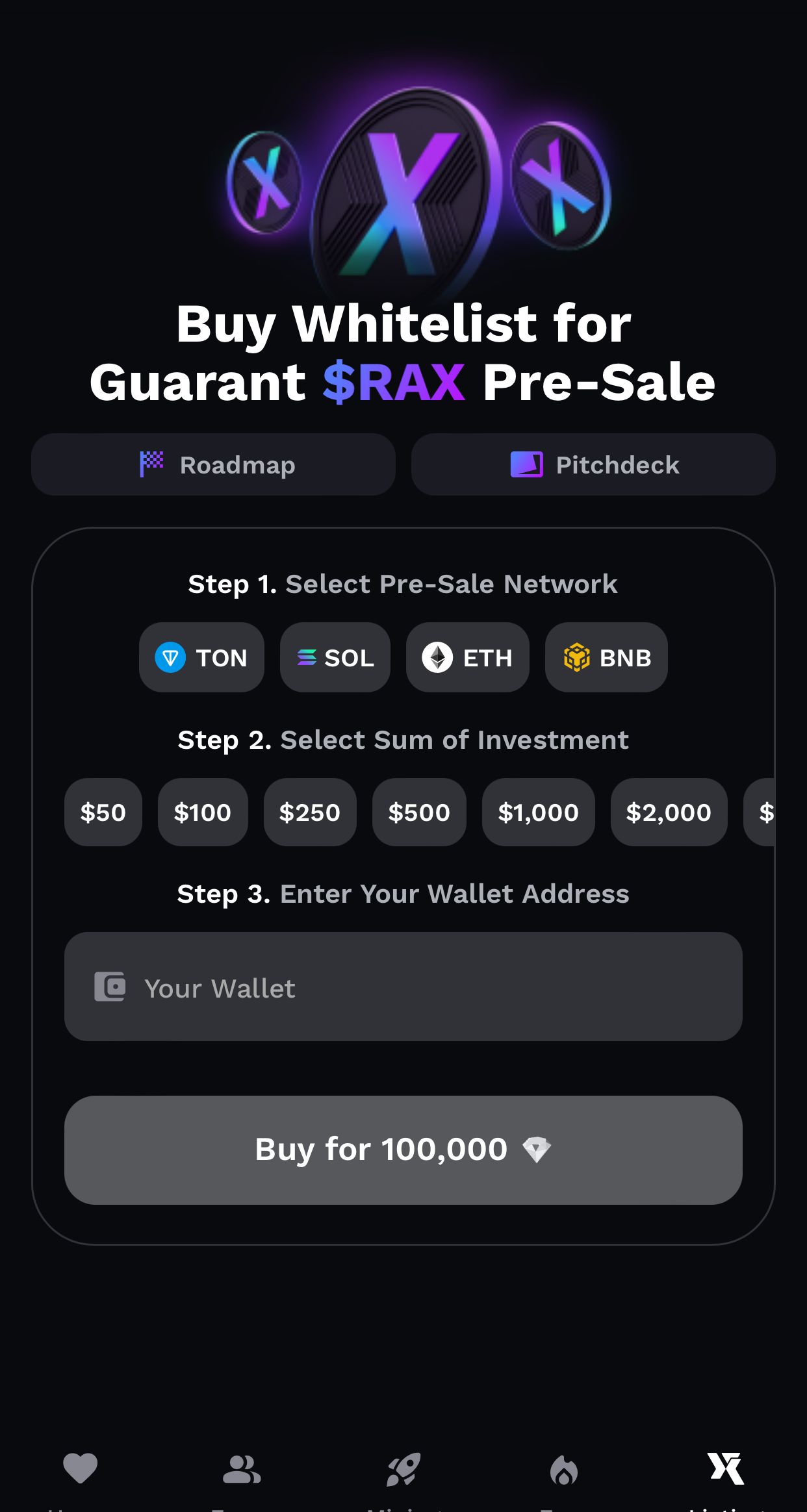Tap Buy for 100,000 button

403,1150
